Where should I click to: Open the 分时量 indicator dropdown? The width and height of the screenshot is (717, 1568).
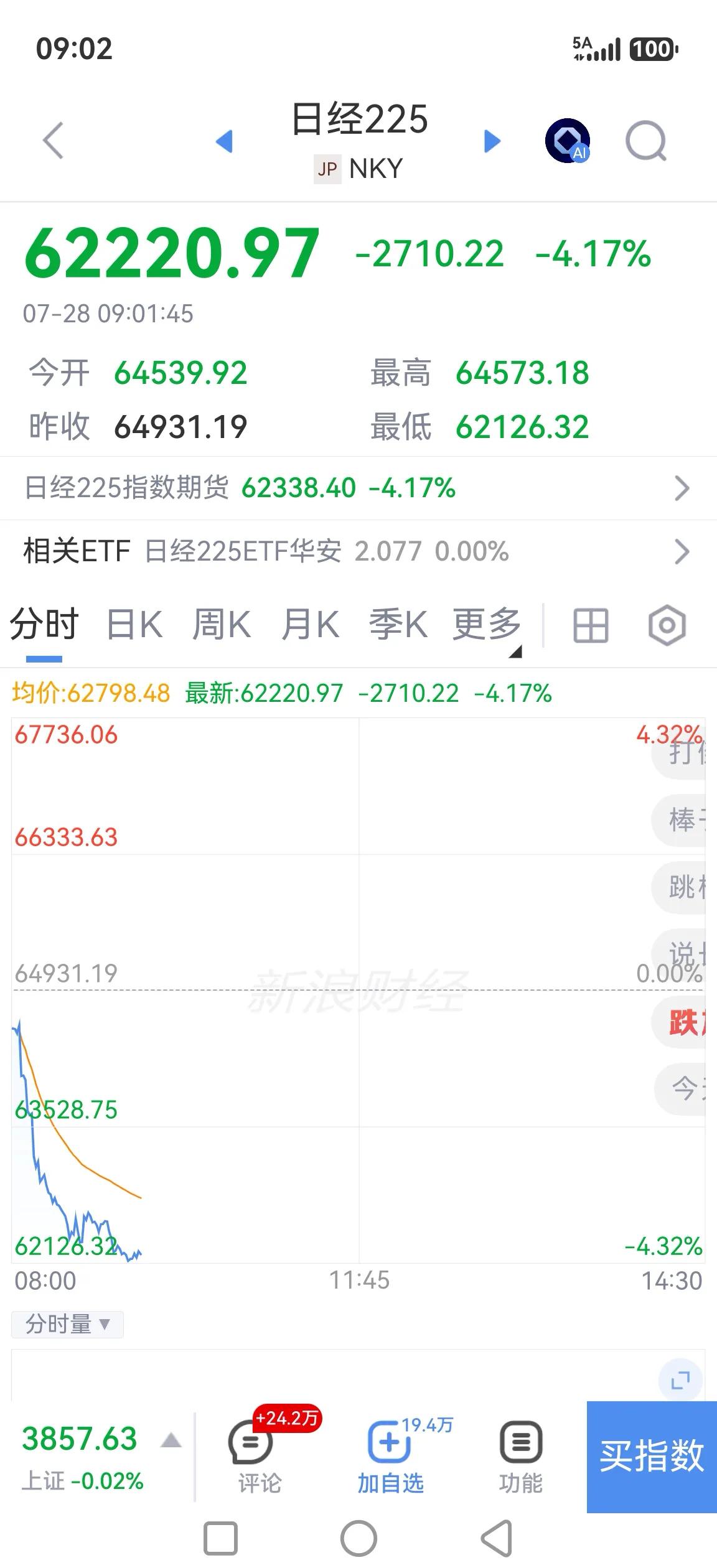coord(67,1324)
